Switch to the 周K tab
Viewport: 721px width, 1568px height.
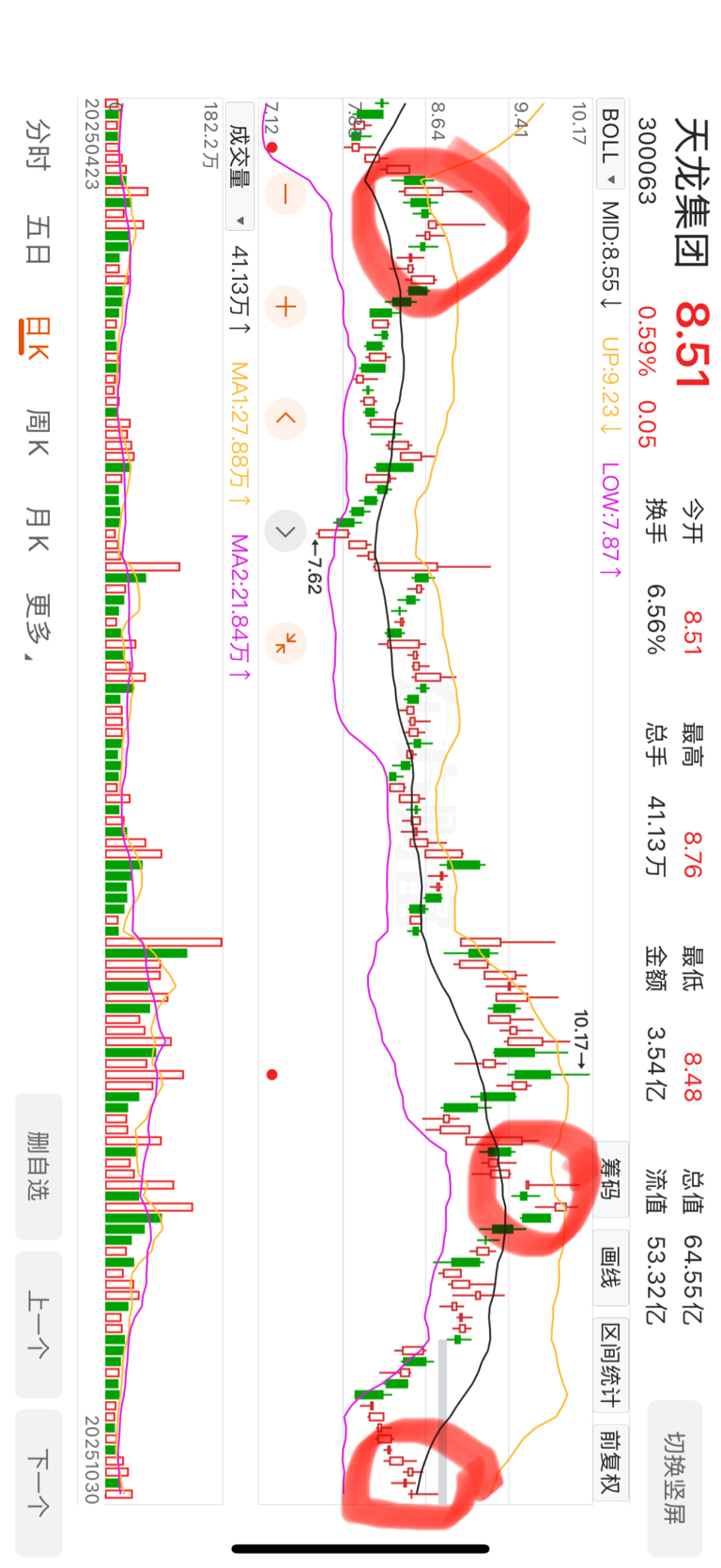[x=38, y=432]
